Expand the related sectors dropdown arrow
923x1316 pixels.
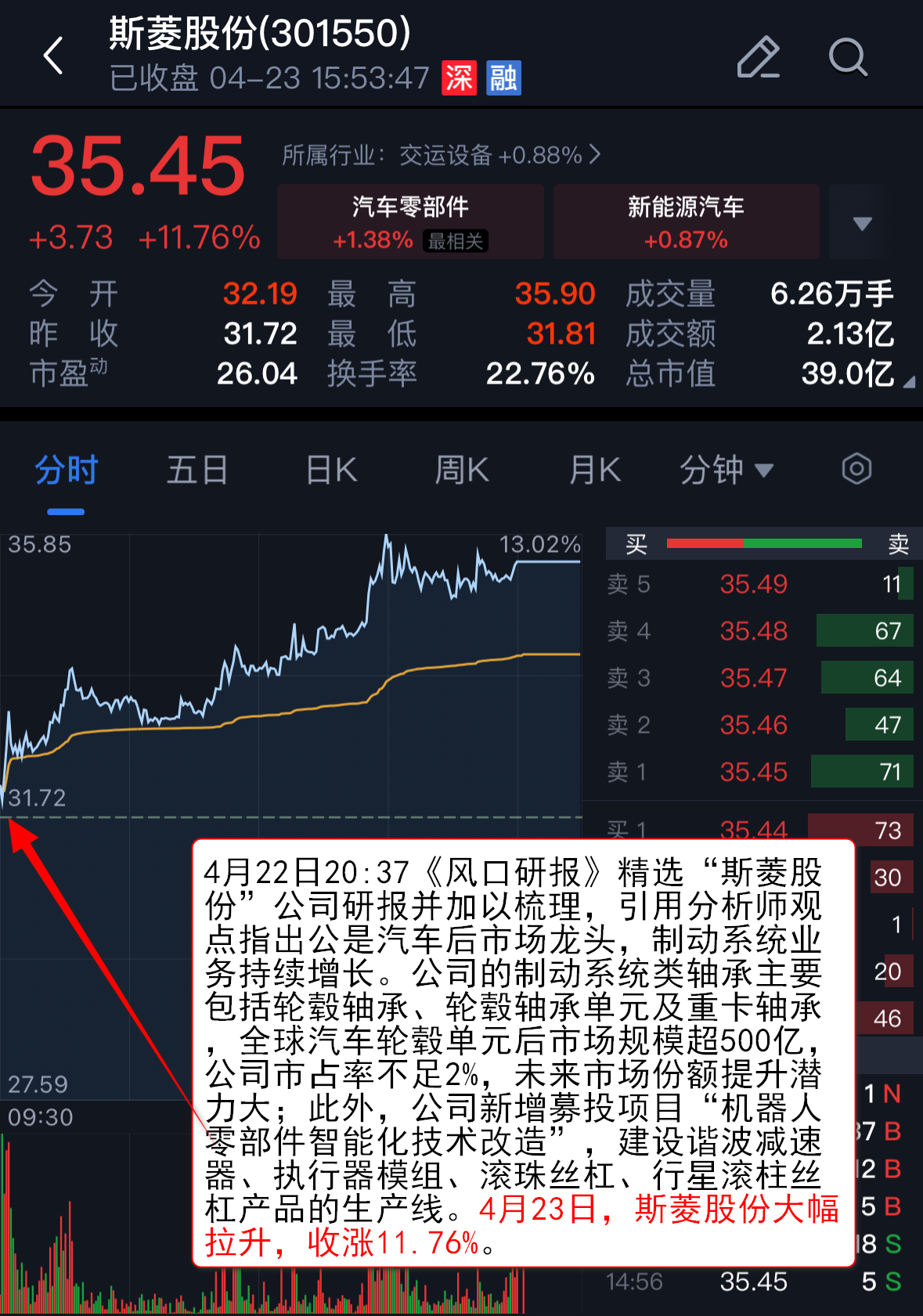[862, 223]
